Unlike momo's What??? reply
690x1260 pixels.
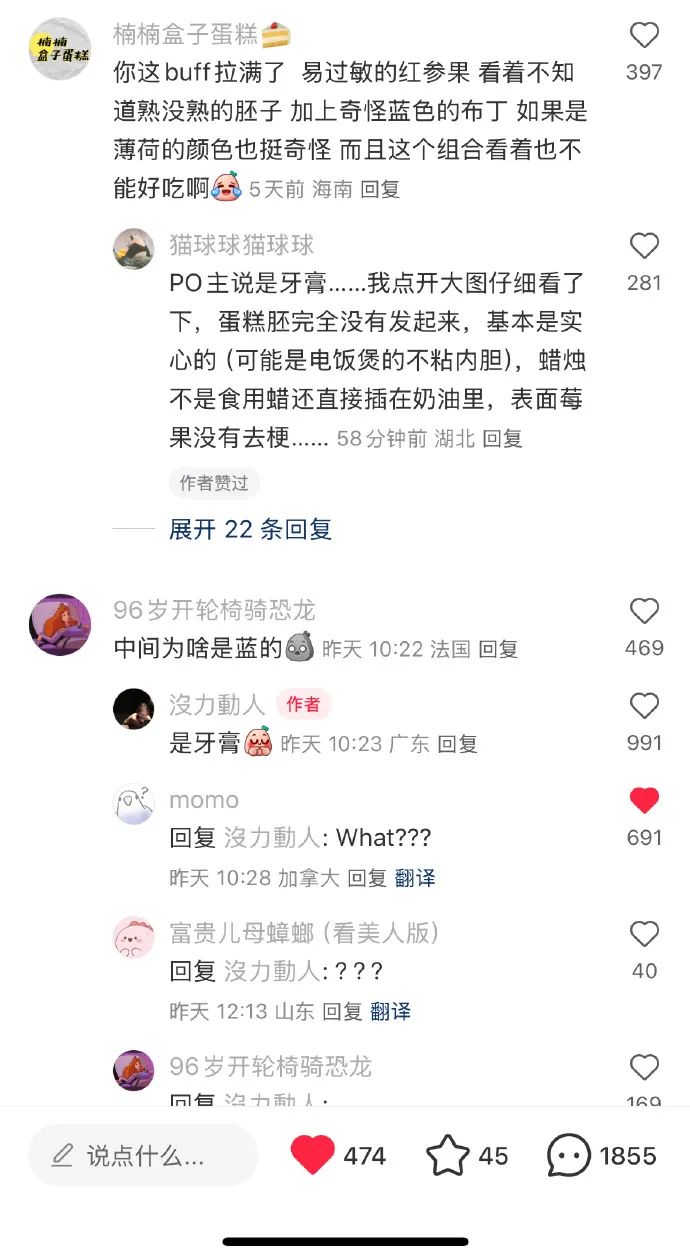[644, 800]
